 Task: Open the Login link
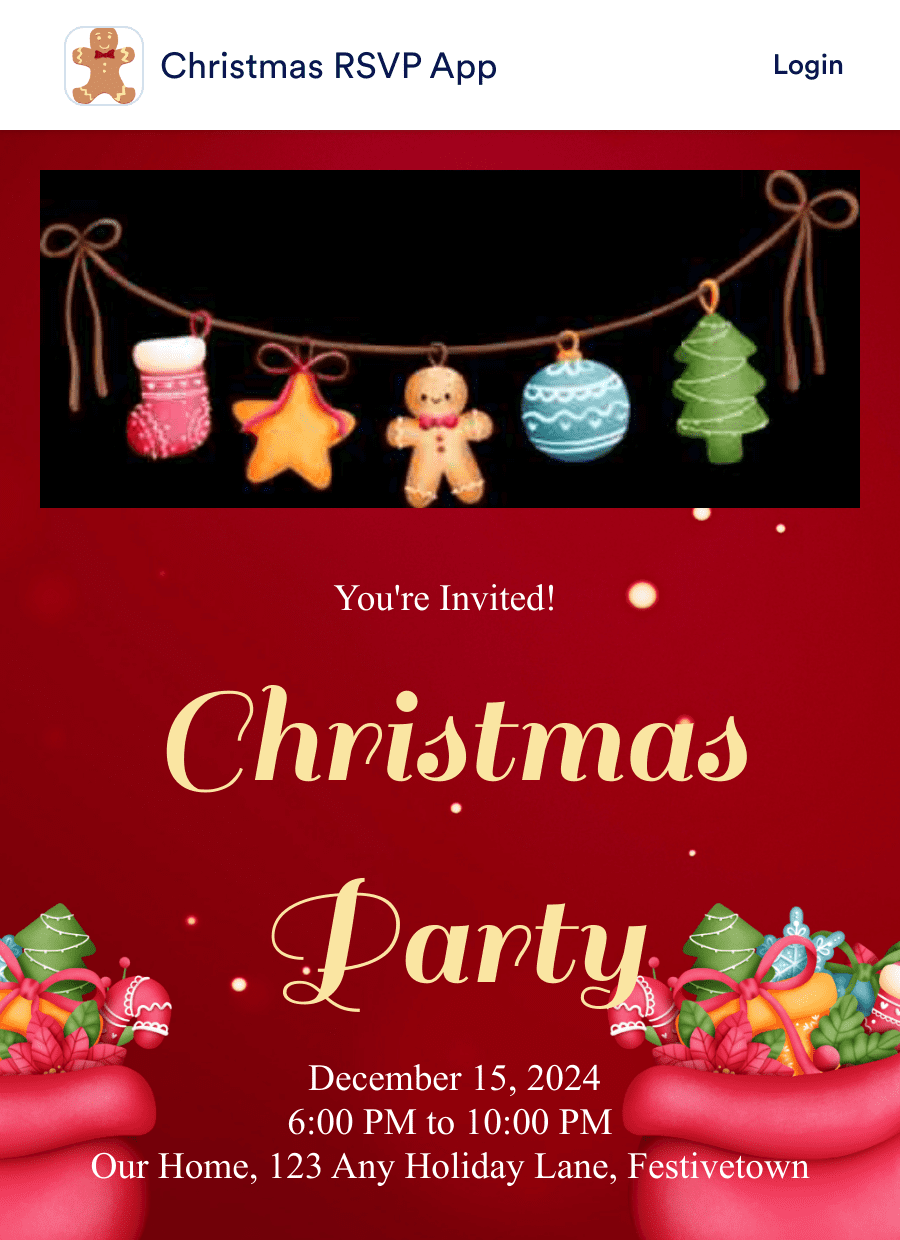pos(808,66)
